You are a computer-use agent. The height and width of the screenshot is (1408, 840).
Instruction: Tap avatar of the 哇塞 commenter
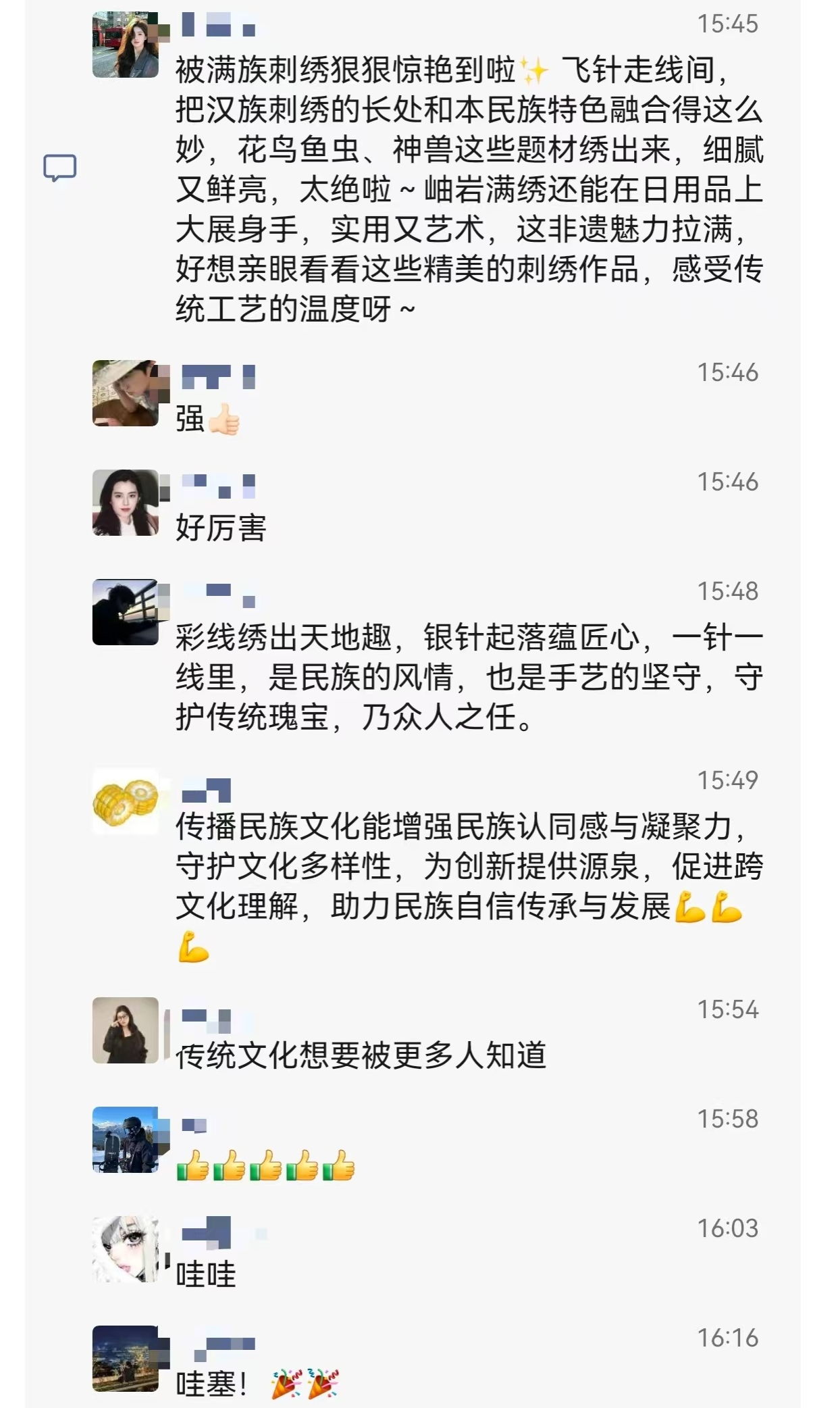click(x=126, y=1359)
